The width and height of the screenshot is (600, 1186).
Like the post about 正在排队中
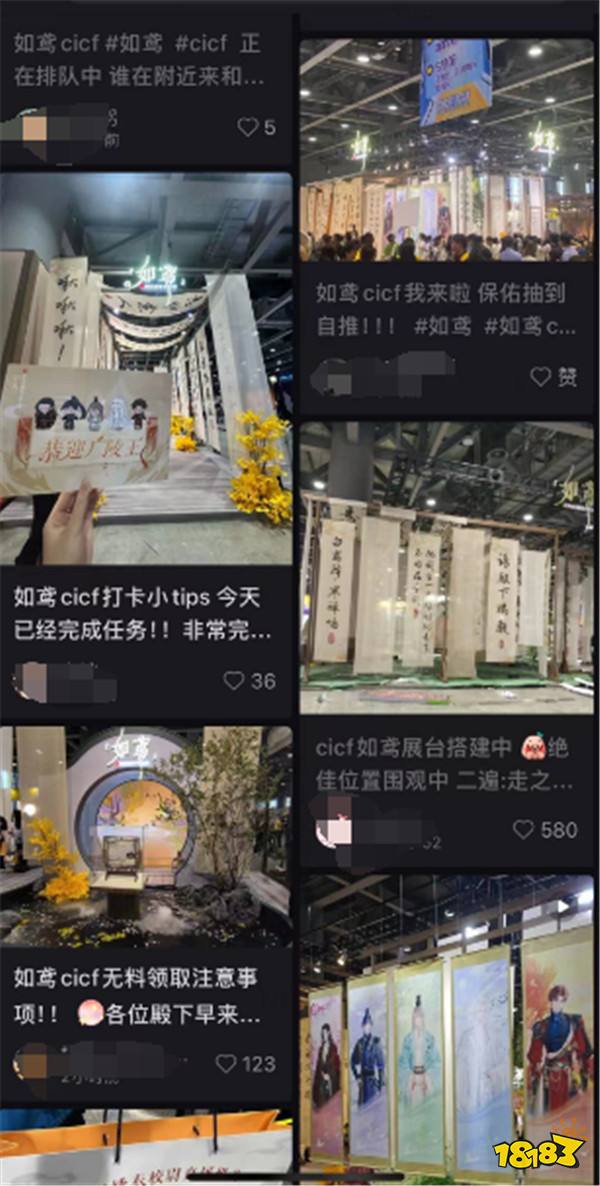click(x=247, y=127)
